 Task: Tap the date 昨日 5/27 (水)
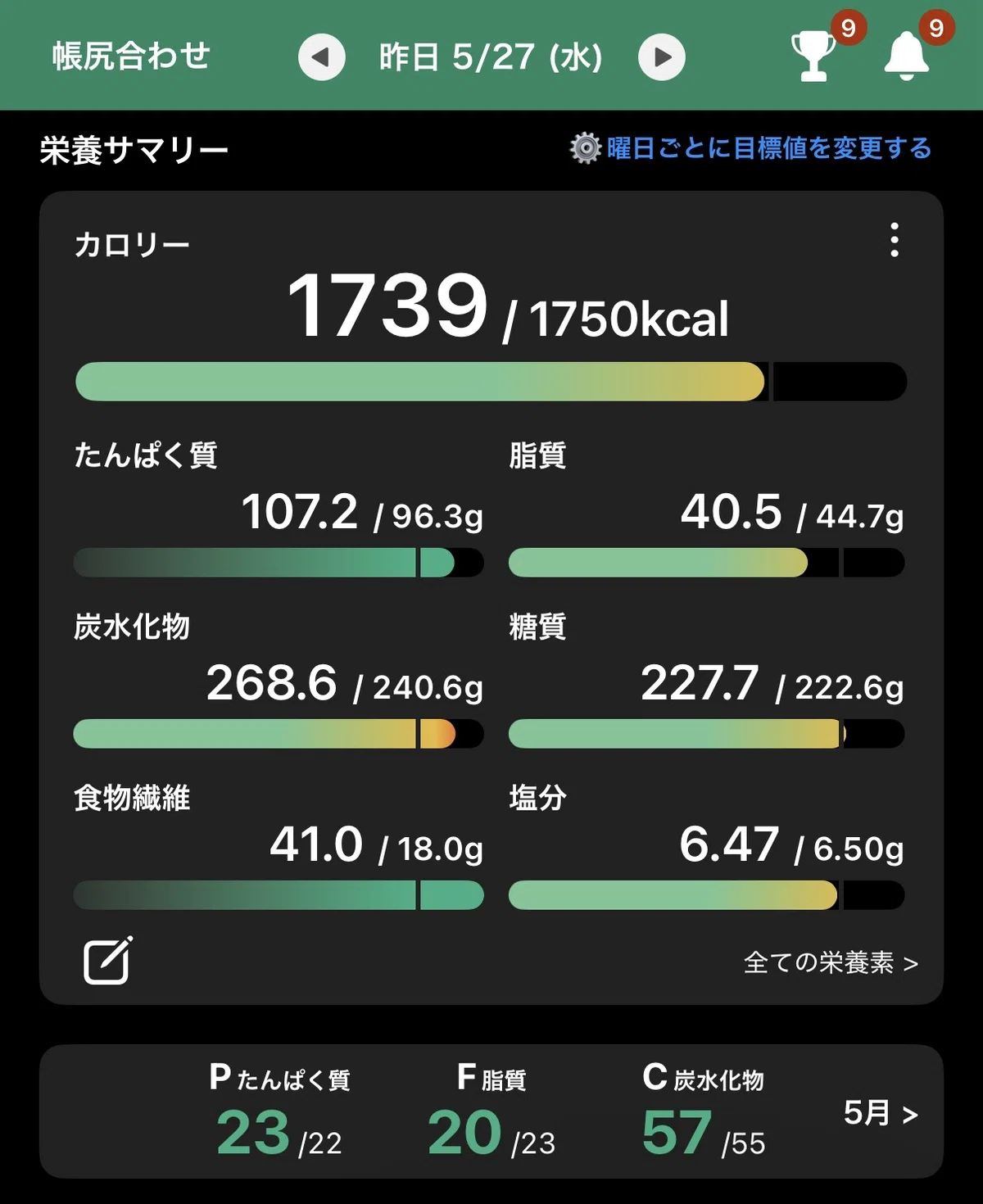(491, 57)
